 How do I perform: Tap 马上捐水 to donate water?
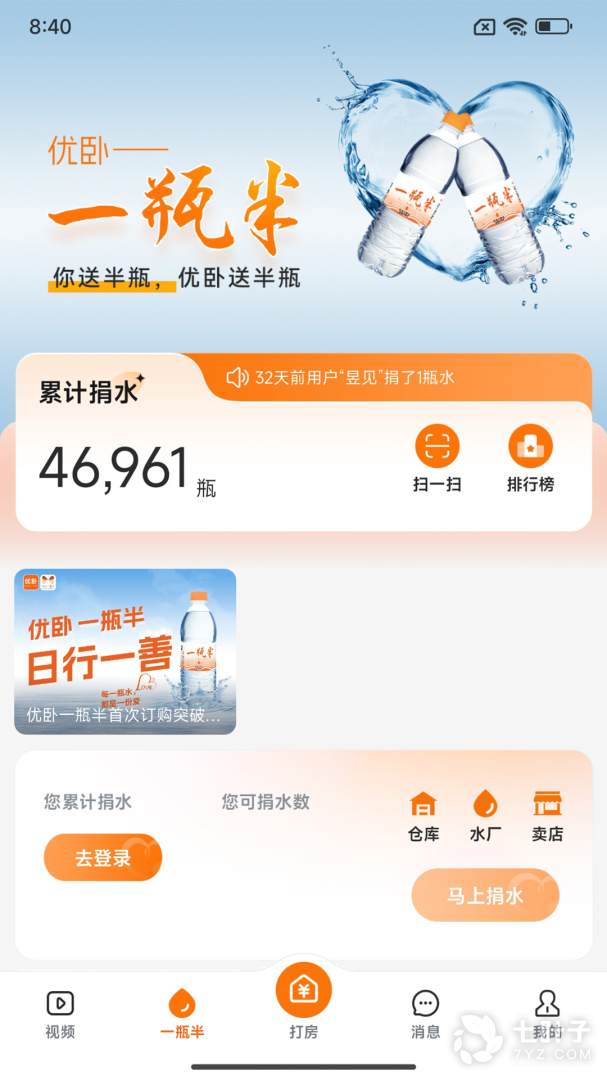(485, 895)
